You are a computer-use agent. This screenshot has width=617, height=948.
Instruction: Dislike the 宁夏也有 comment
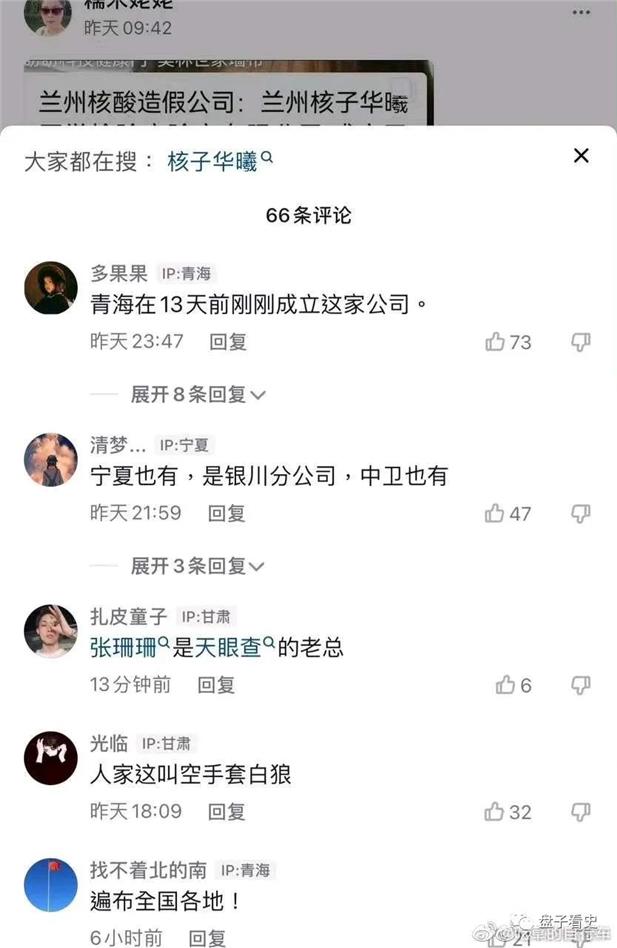pos(581,514)
